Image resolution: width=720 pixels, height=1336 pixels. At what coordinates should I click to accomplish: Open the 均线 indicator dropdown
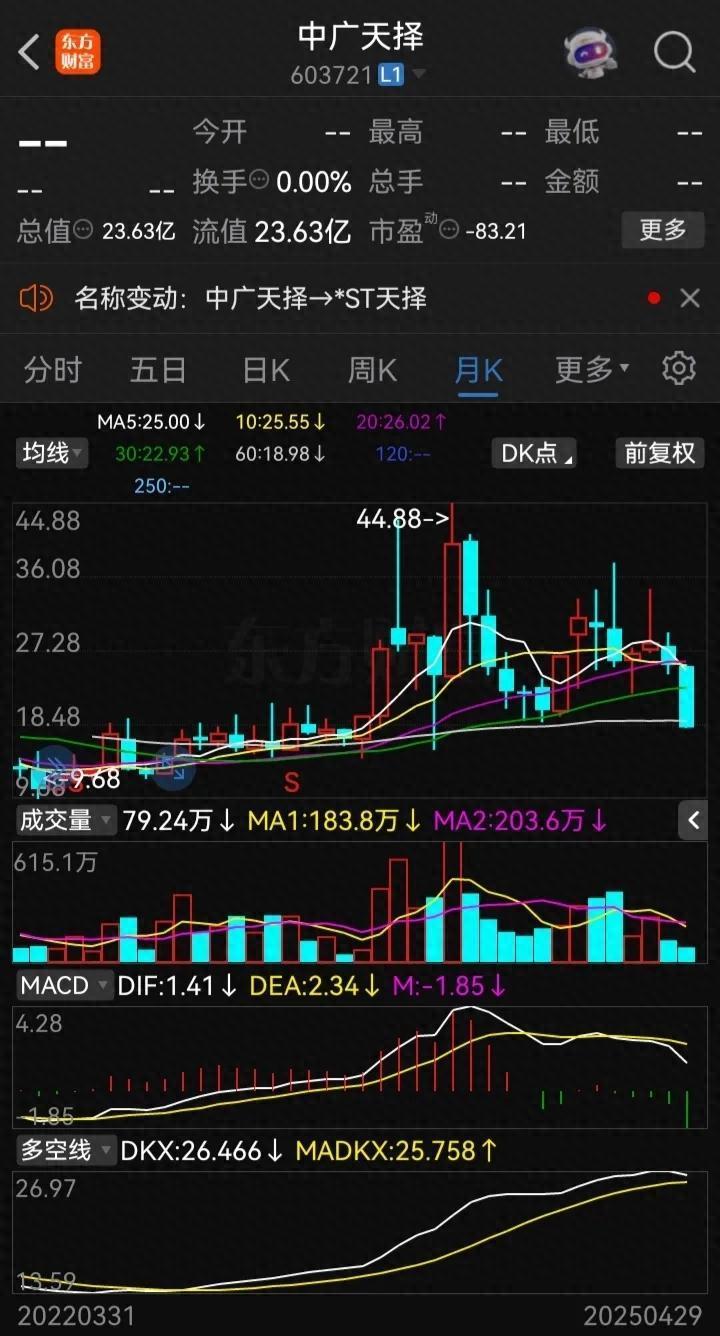pyautogui.click(x=52, y=453)
